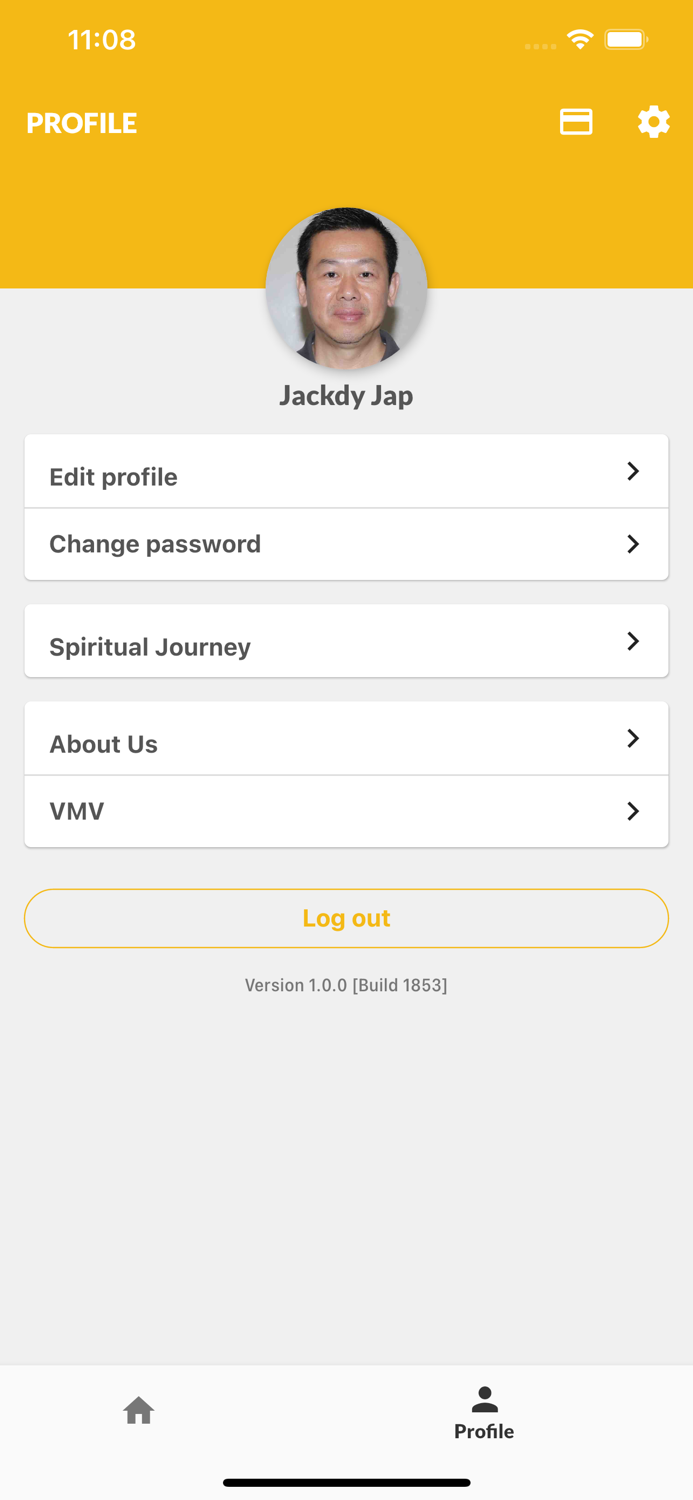
Task: Tap the Log out button
Action: coord(346,918)
